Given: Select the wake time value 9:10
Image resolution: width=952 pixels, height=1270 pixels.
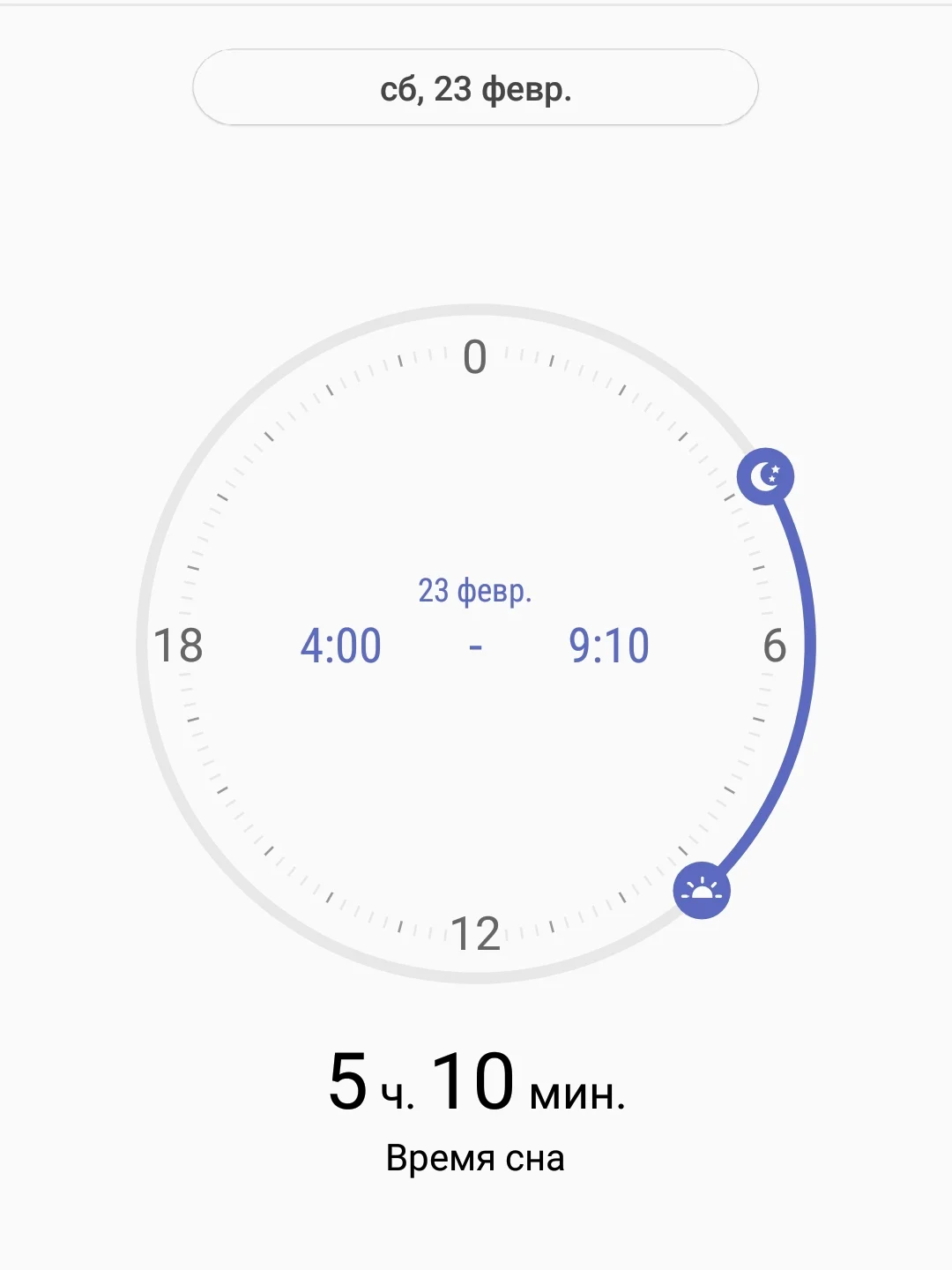Looking at the screenshot, I should (610, 645).
